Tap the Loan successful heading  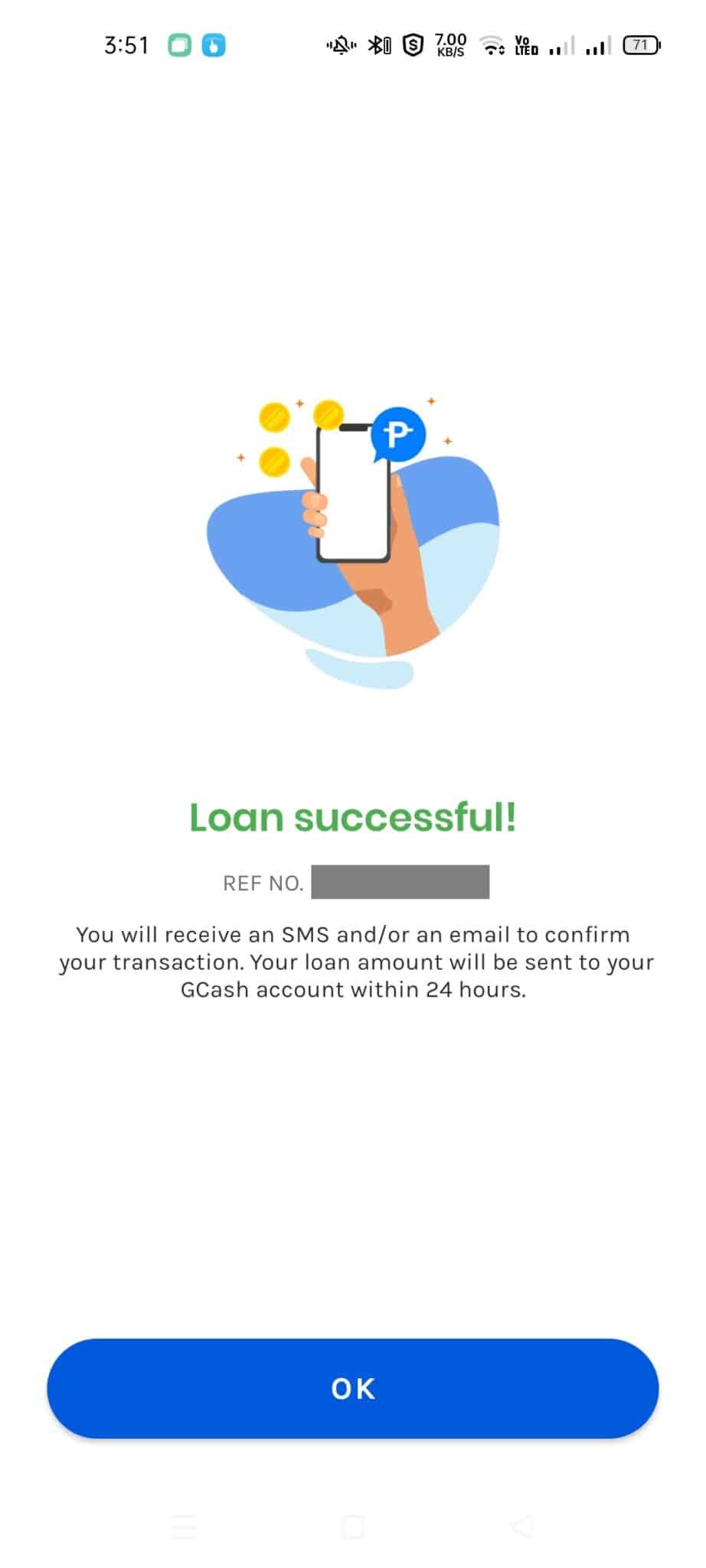coord(352,817)
